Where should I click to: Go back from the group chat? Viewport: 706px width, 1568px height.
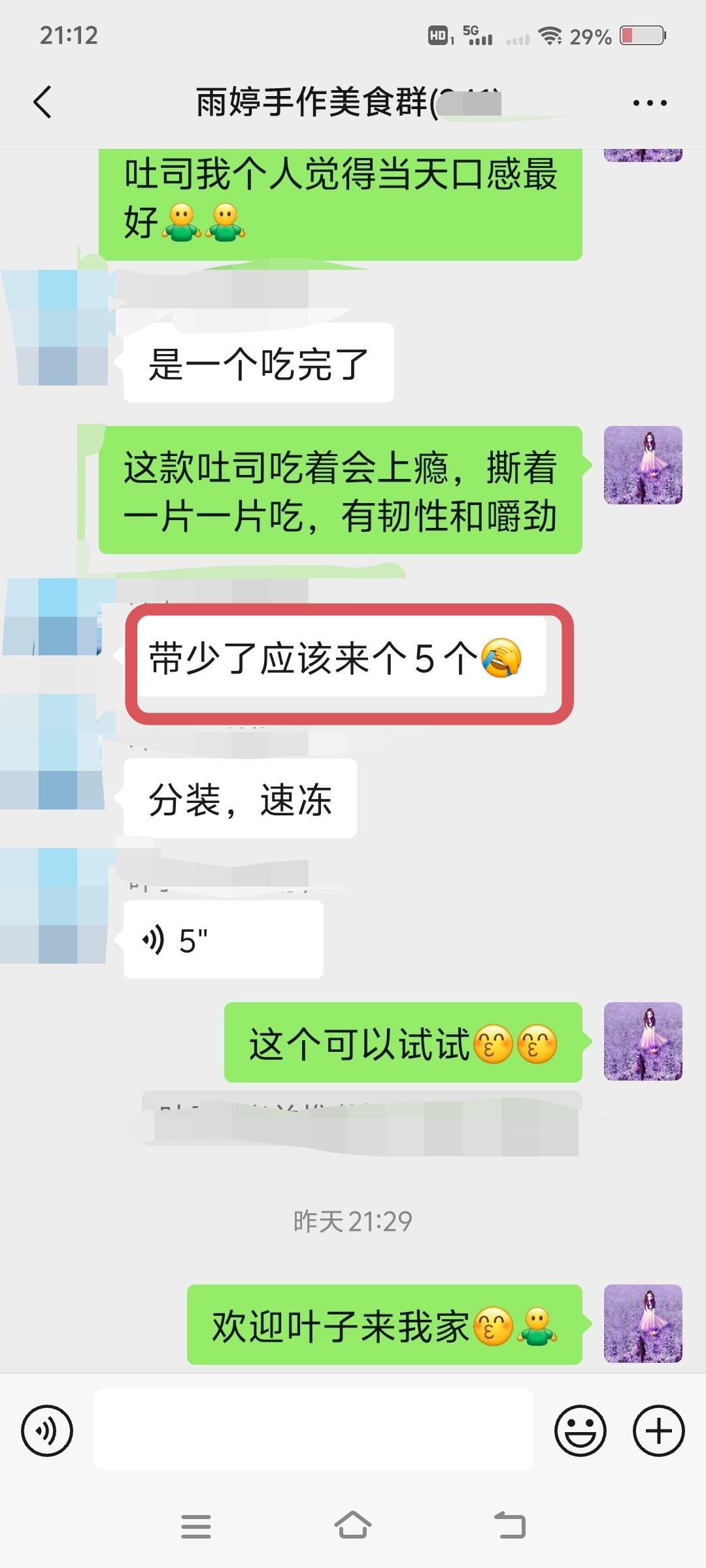coord(43,103)
